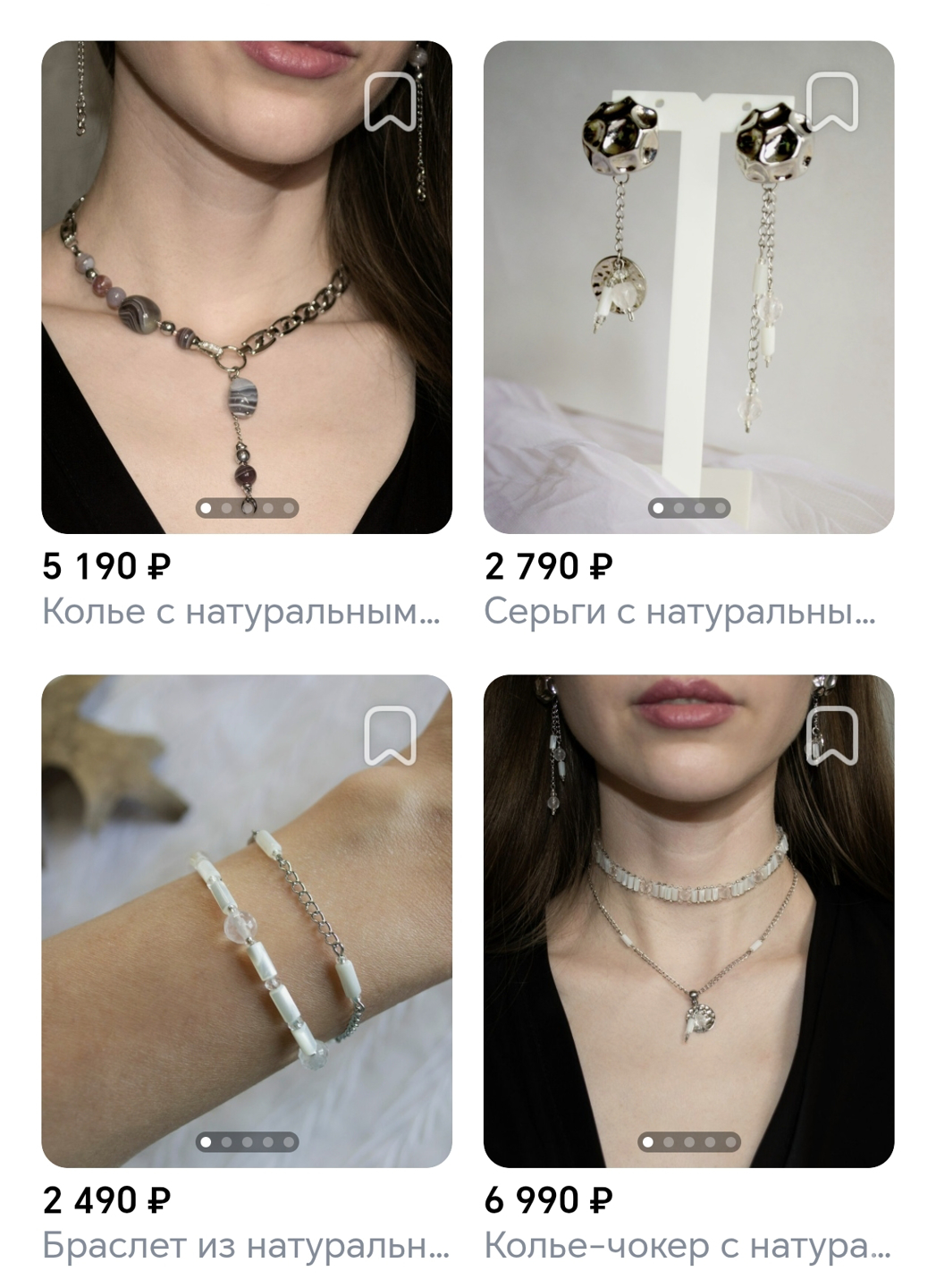Hit the save flag on the choker photo

click(x=833, y=737)
